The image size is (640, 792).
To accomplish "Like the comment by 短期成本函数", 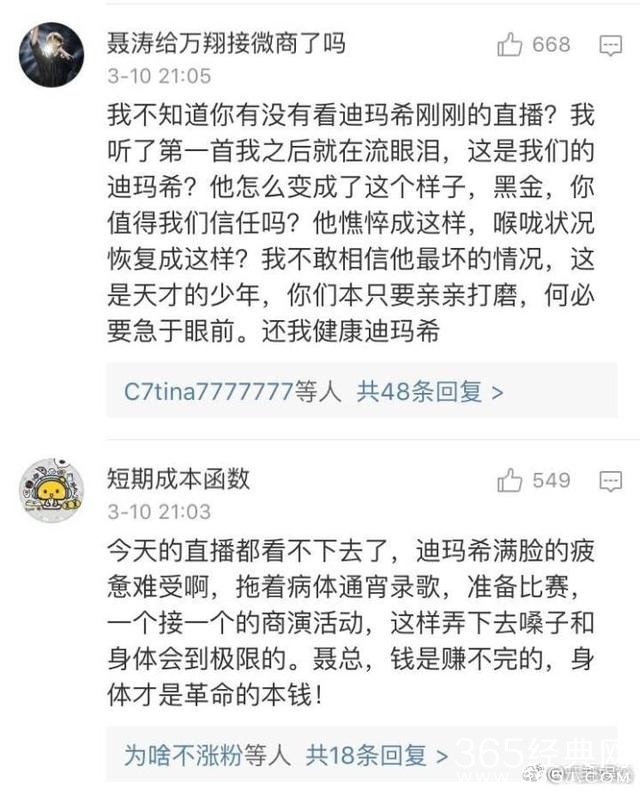I will [510, 480].
